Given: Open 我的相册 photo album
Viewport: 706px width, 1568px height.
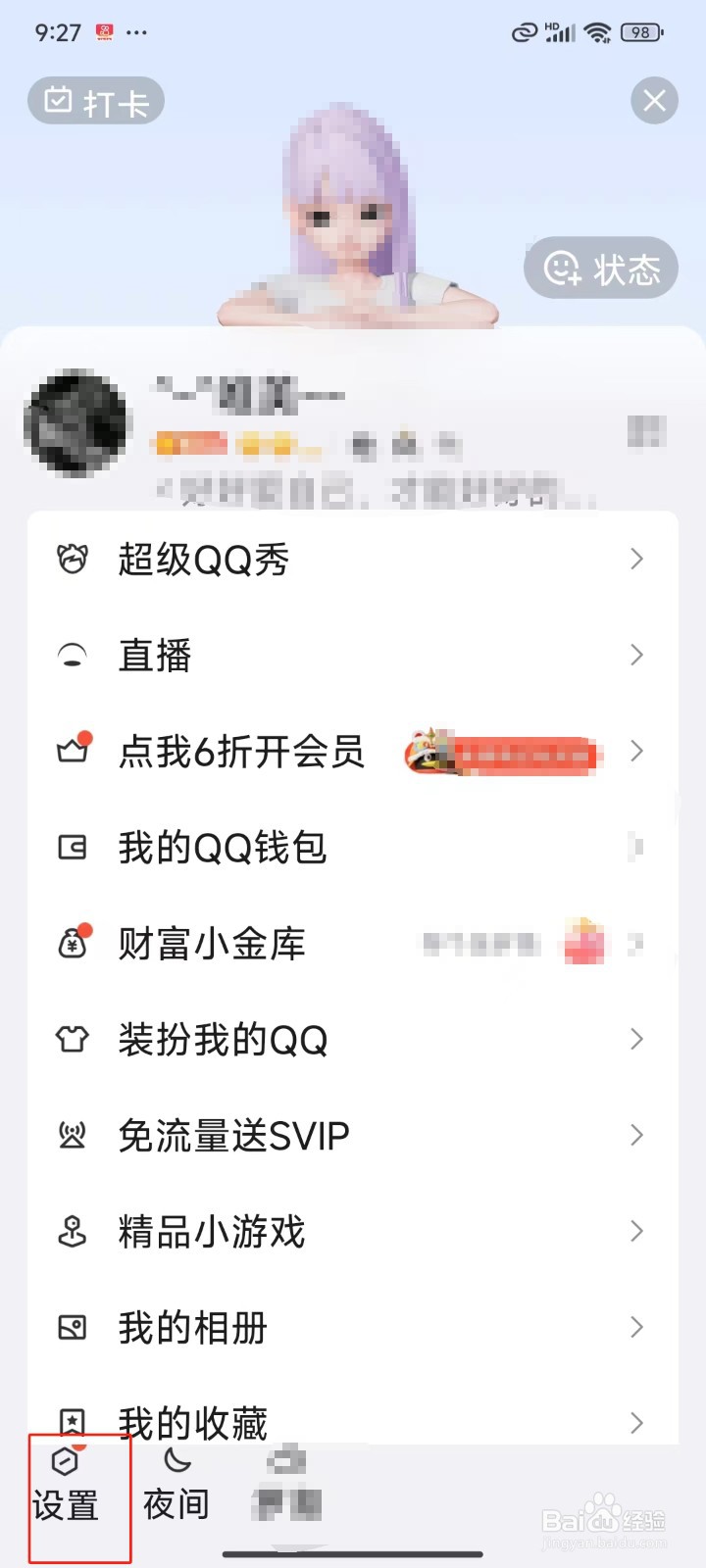Looking at the screenshot, I should tap(191, 1328).
